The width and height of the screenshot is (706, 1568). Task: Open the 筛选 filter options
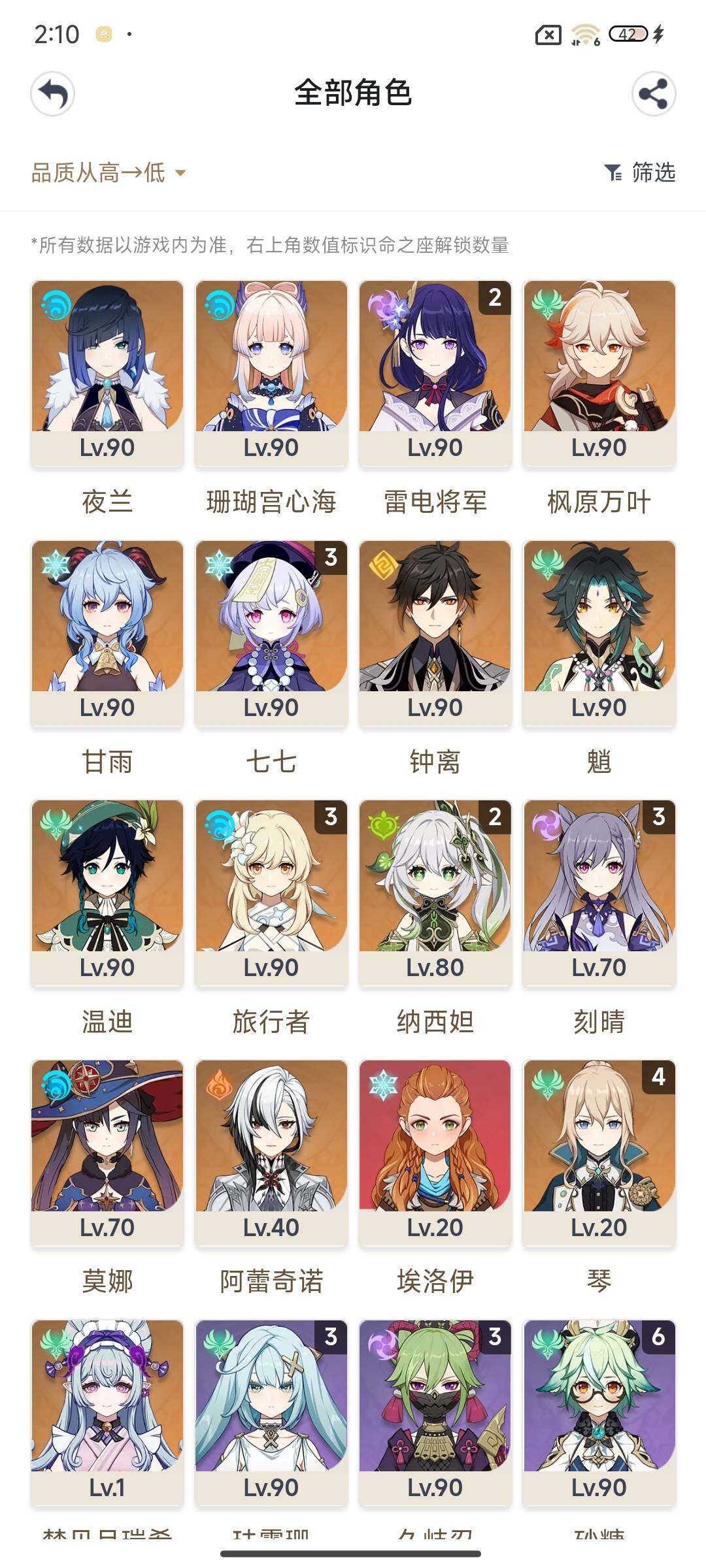coord(640,172)
